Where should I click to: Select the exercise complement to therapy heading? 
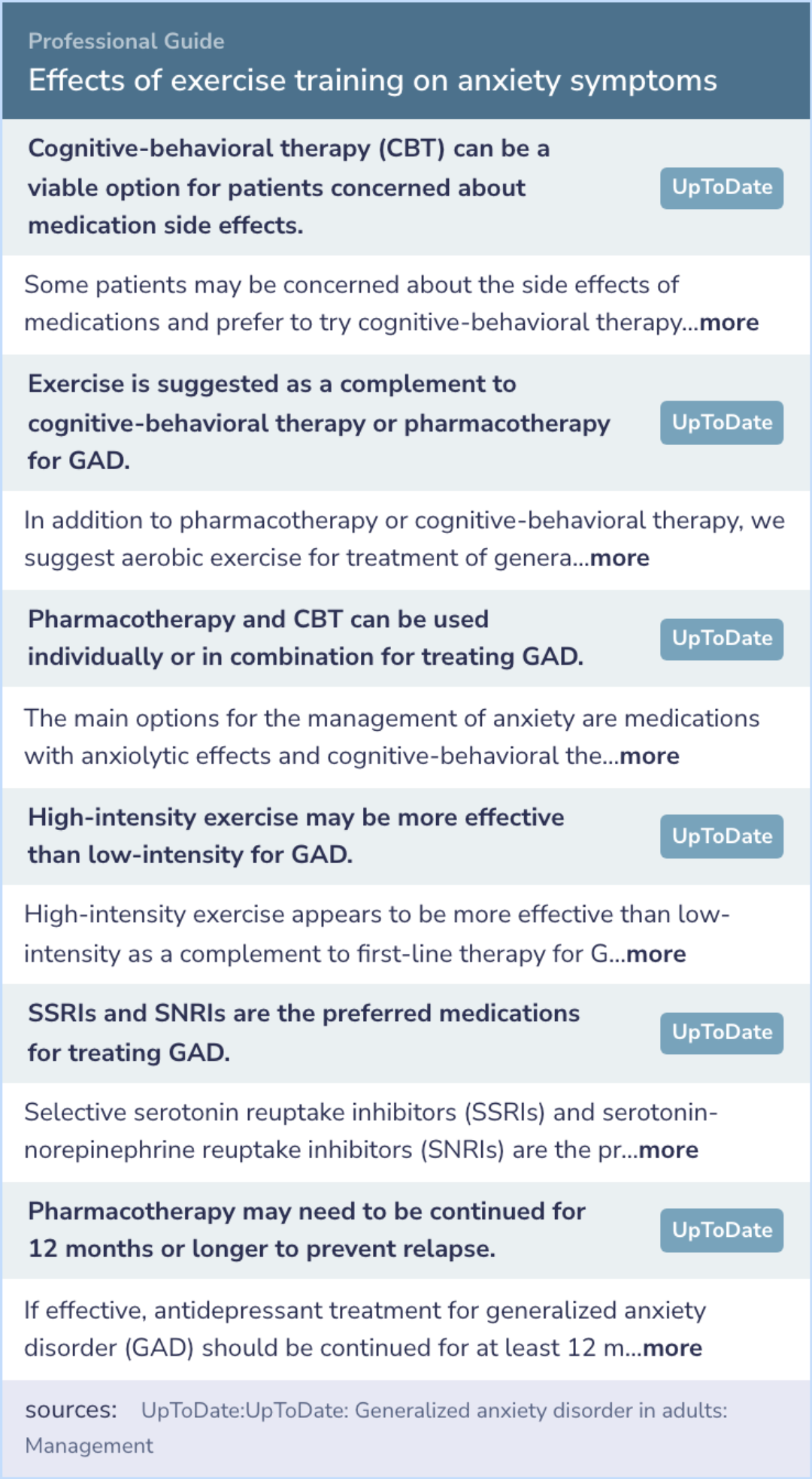[319, 422]
